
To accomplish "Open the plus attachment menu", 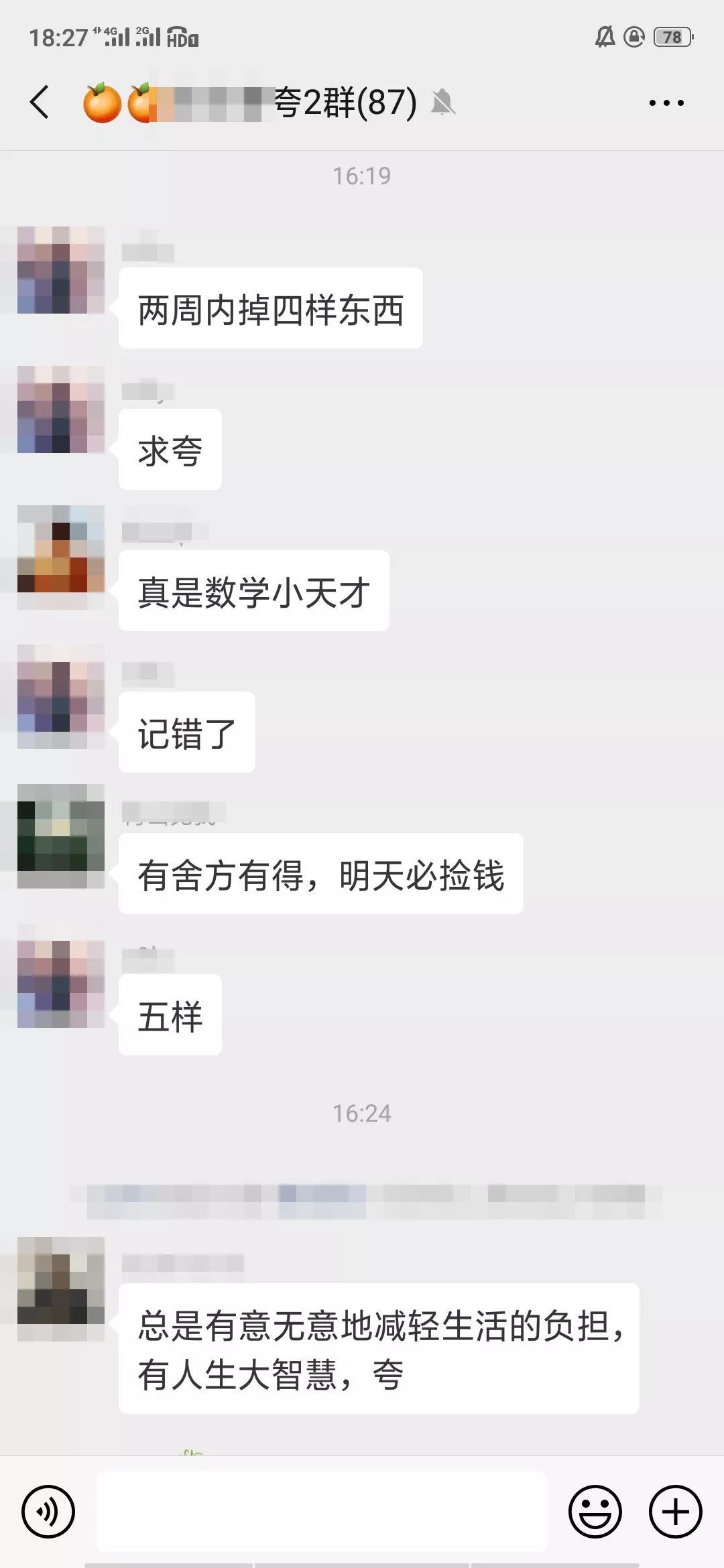I will 675,1511.
